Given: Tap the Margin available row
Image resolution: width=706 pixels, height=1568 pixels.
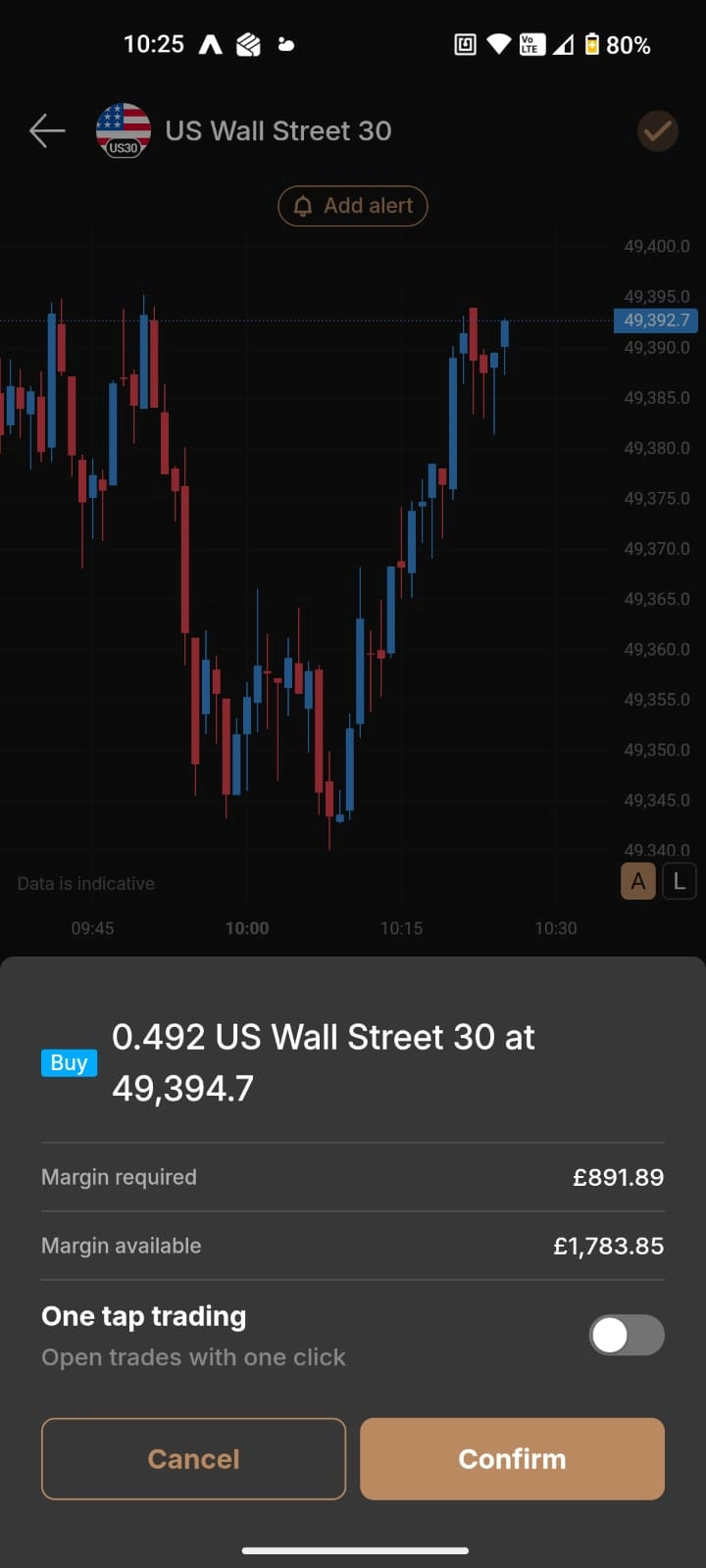Looking at the screenshot, I should click(353, 1246).
